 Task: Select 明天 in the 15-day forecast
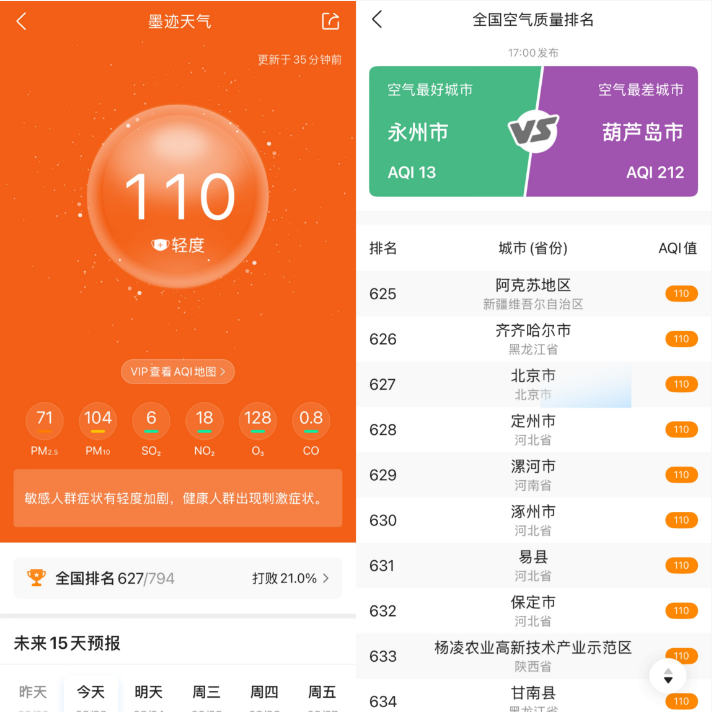[x=149, y=692]
